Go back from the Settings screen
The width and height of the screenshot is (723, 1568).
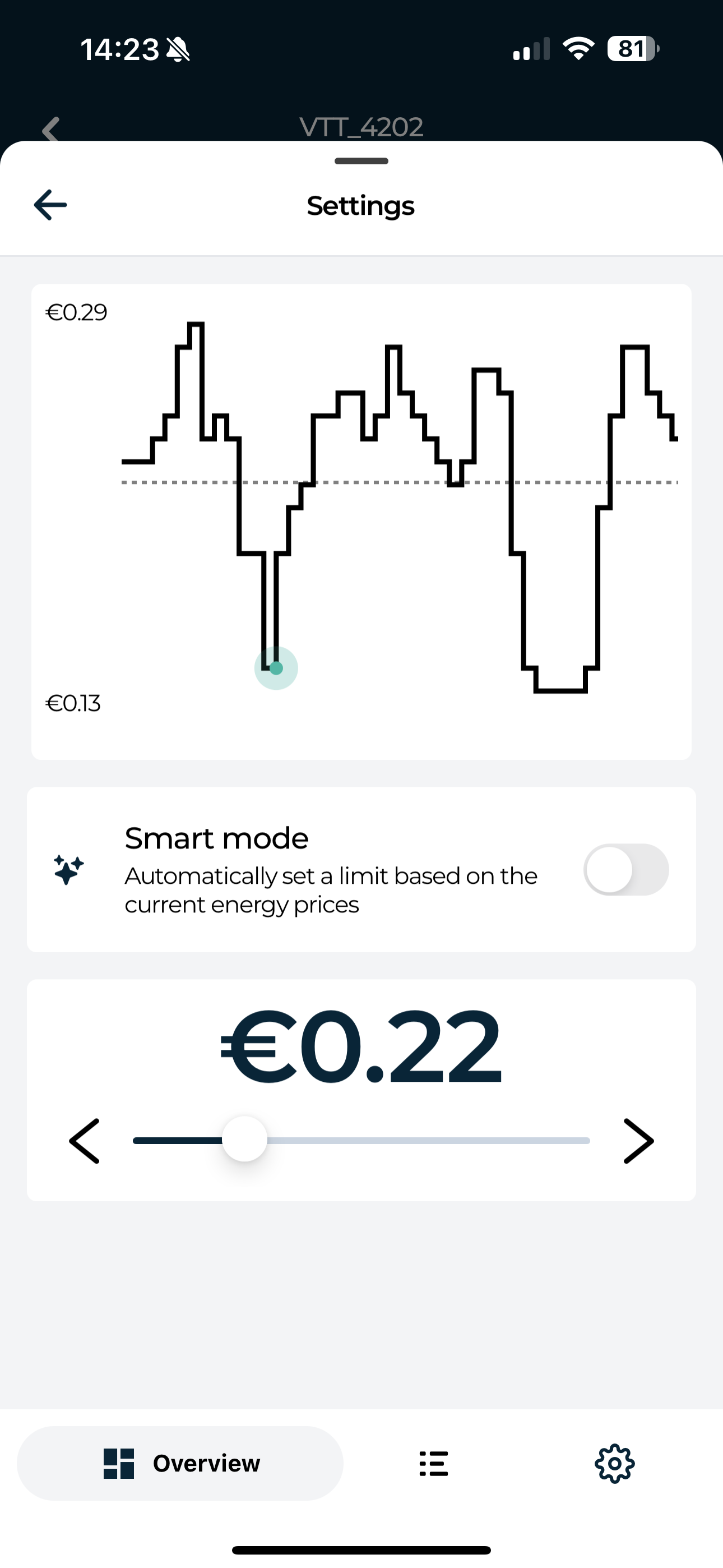coord(50,205)
